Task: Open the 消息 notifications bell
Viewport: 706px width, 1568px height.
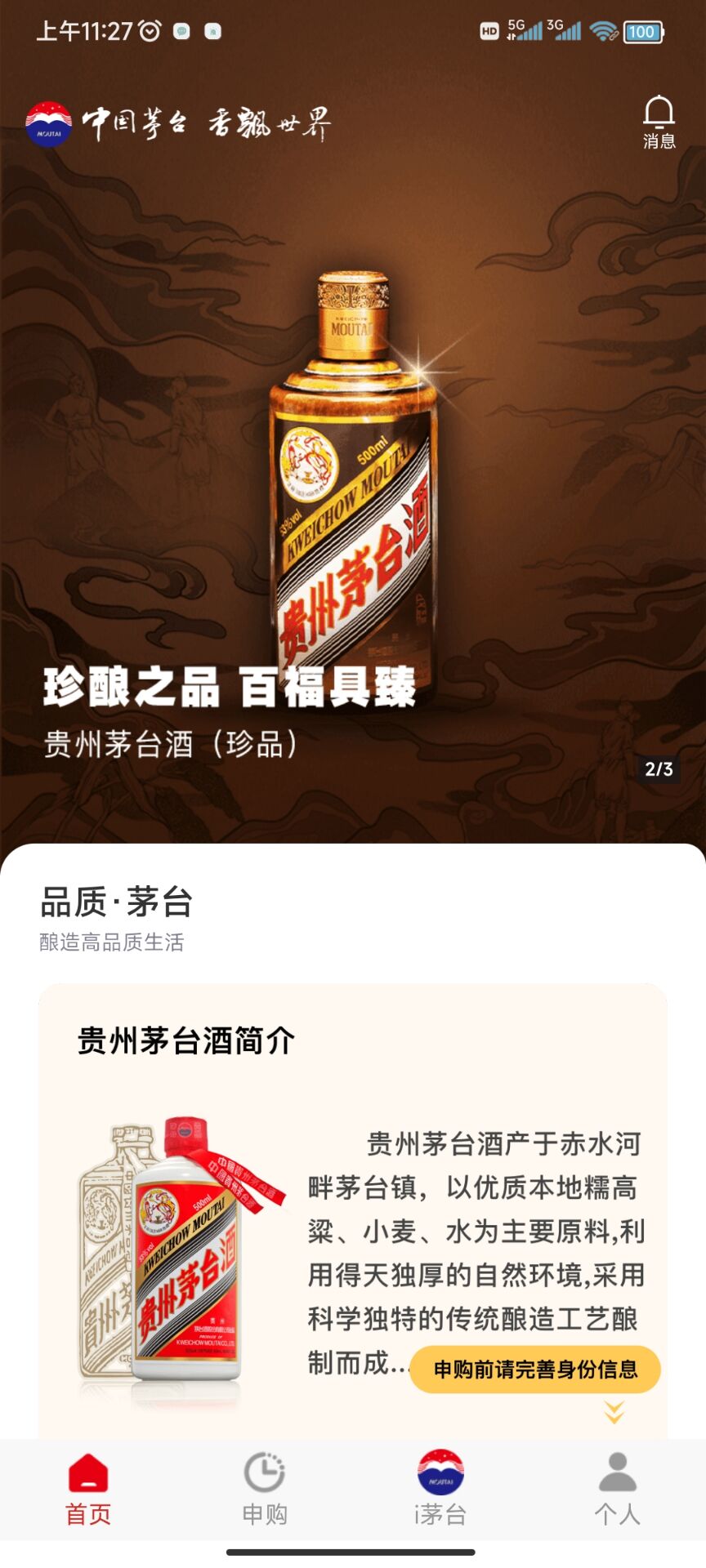Action: (x=659, y=122)
